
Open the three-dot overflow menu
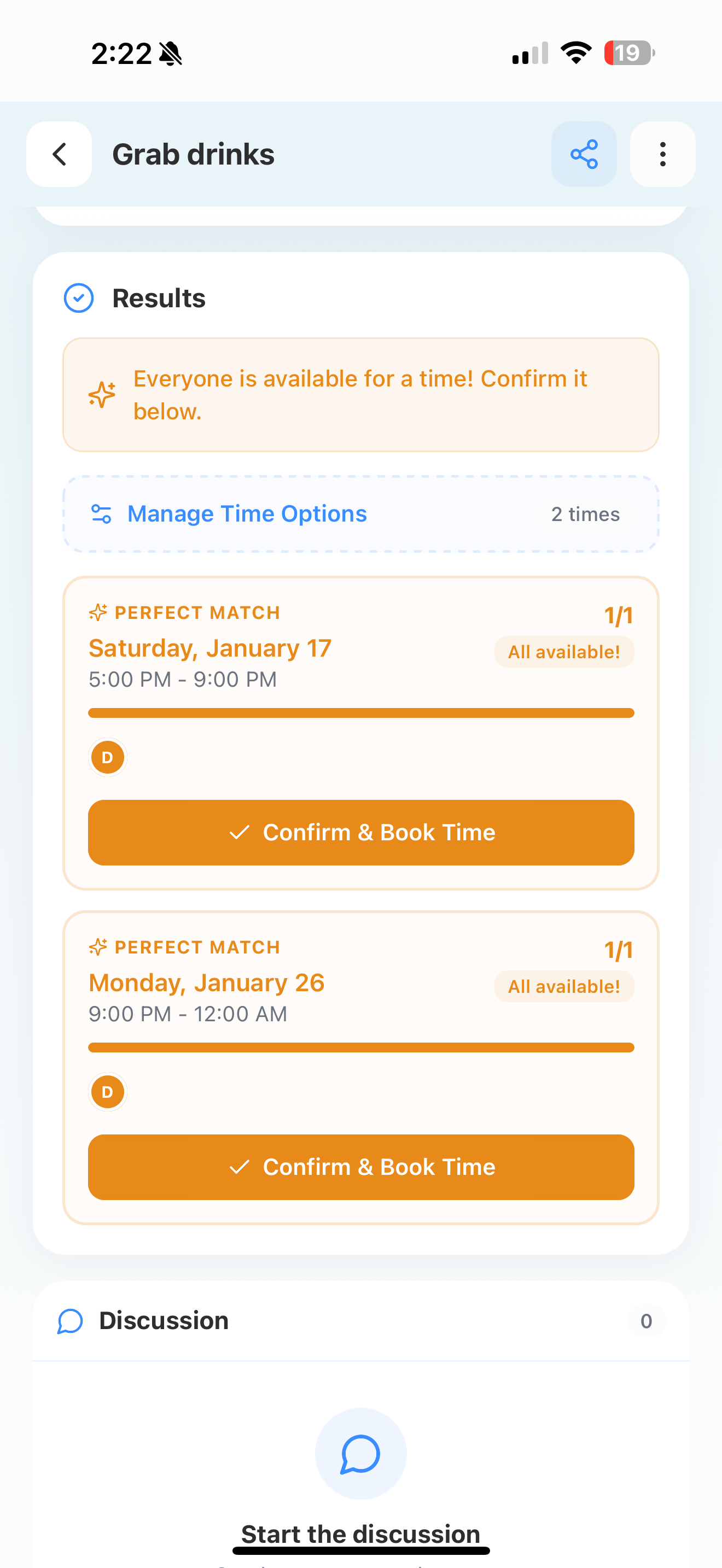(x=662, y=154)
